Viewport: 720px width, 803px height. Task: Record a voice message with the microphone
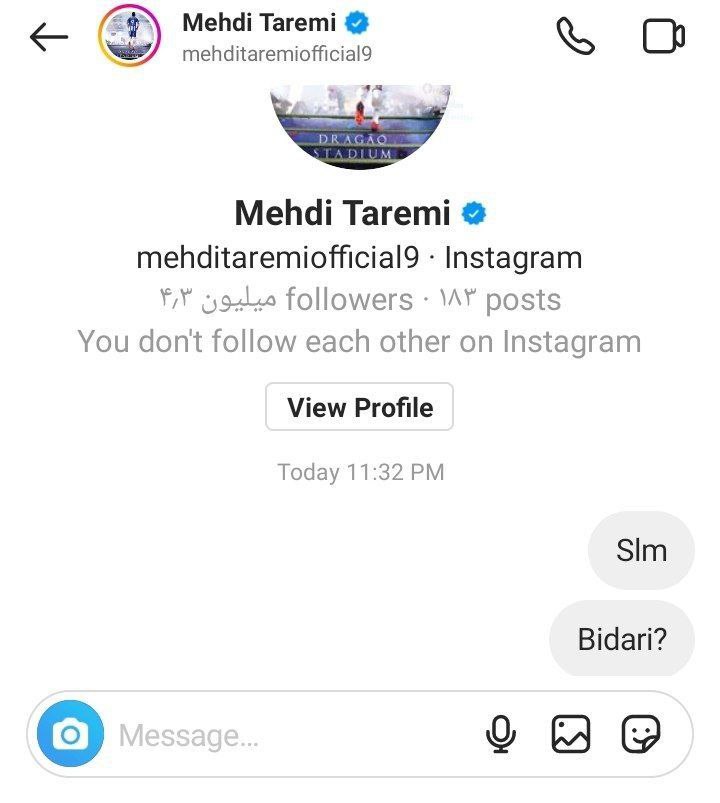click(x=500, y=737)
